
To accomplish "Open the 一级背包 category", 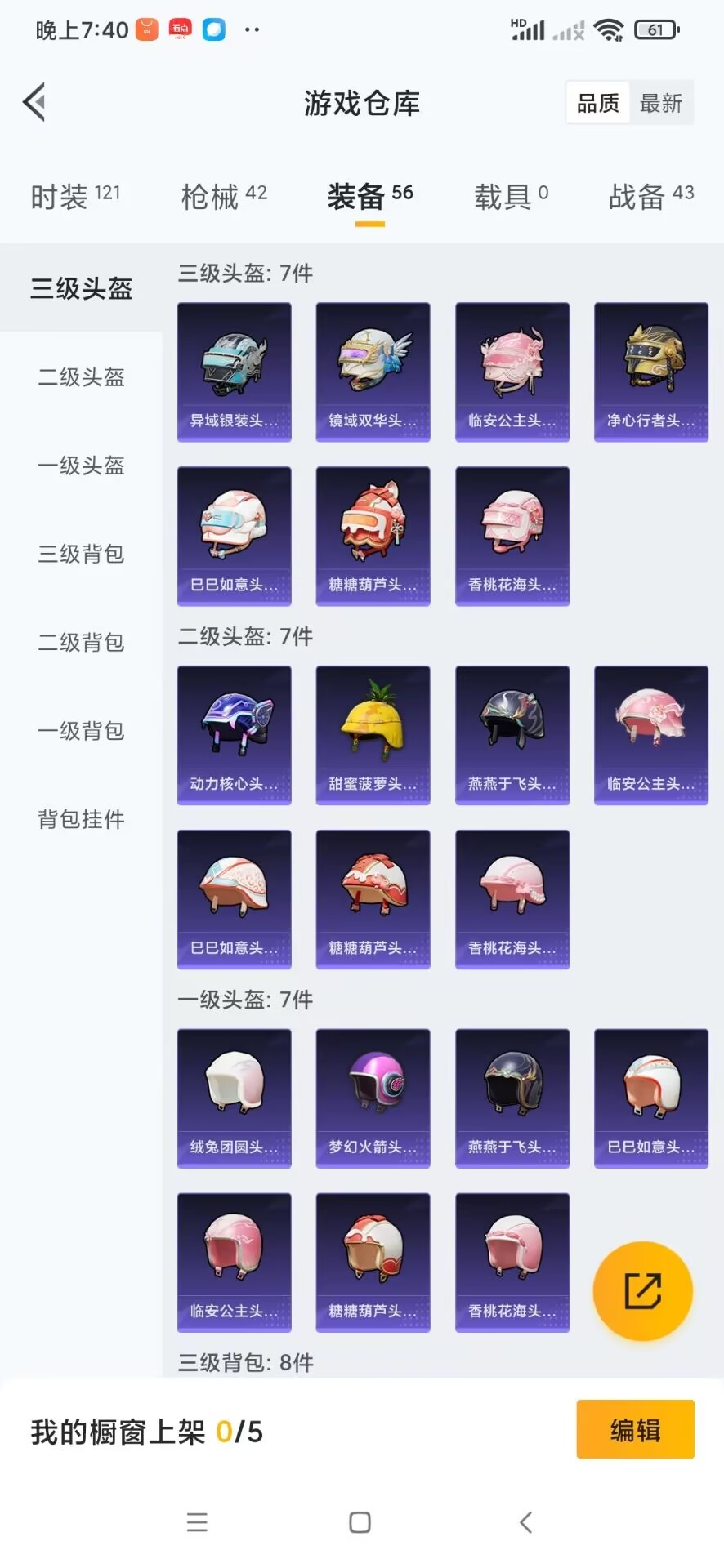I will [81, 731].
